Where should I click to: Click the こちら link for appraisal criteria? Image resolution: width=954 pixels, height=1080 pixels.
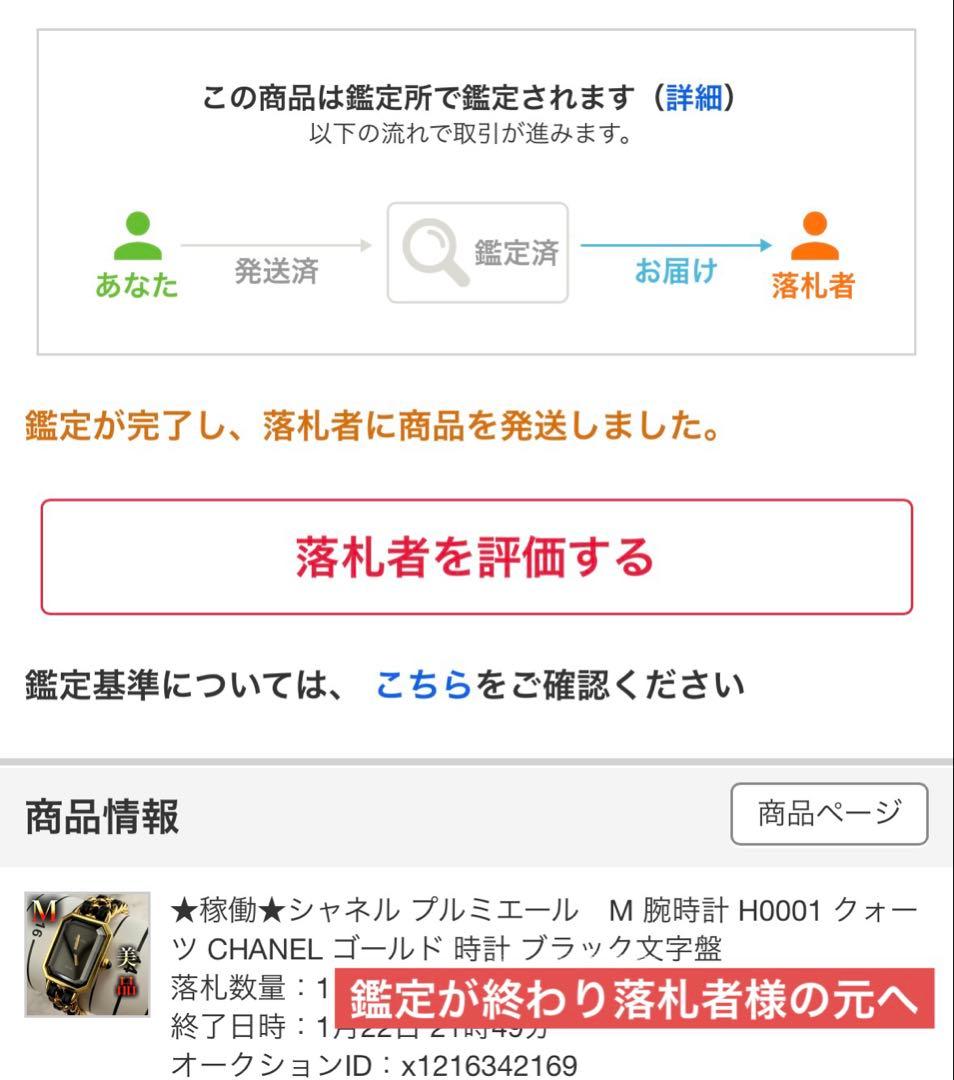click(x=421, y=686)
